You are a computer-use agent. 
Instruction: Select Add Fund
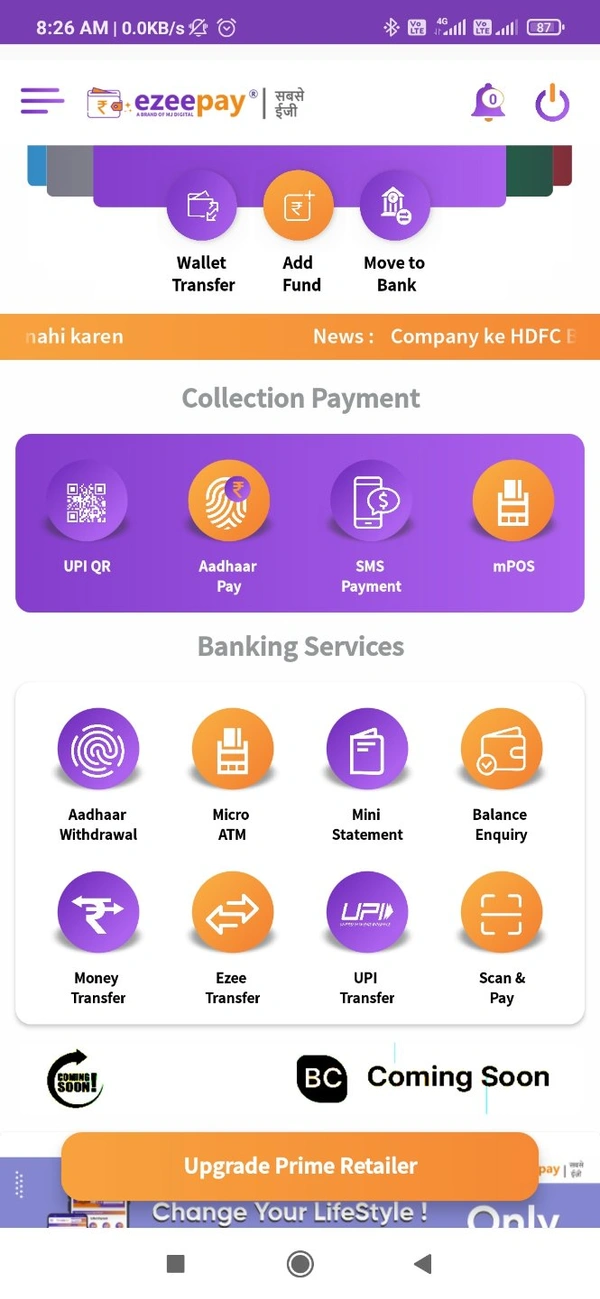coord(298,207)
